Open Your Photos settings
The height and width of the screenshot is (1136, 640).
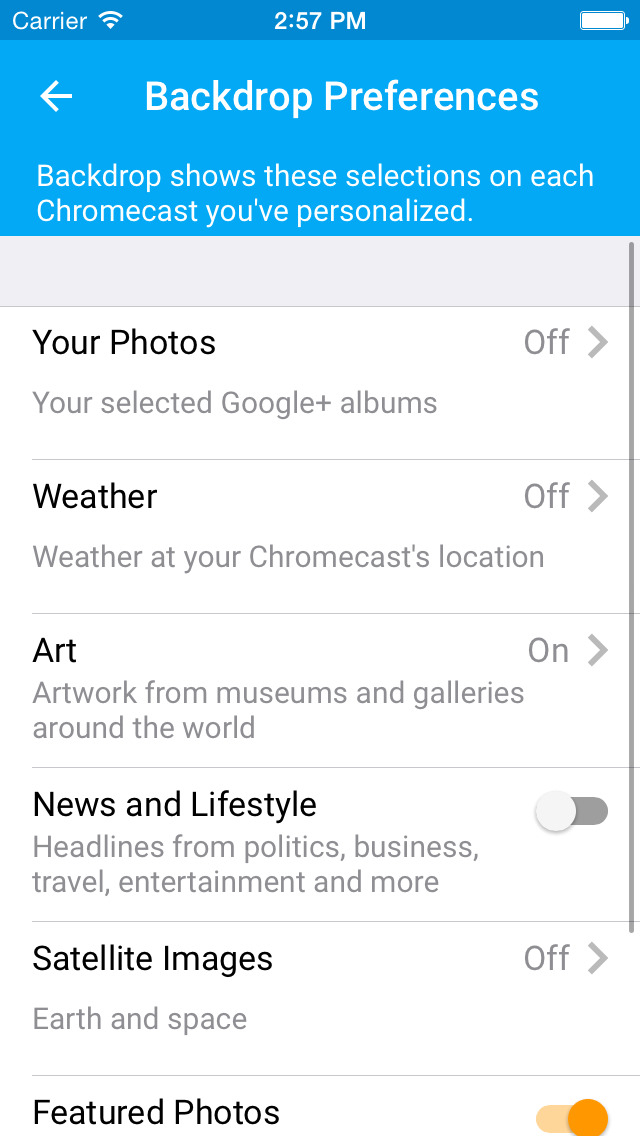[x=320, y=383]
